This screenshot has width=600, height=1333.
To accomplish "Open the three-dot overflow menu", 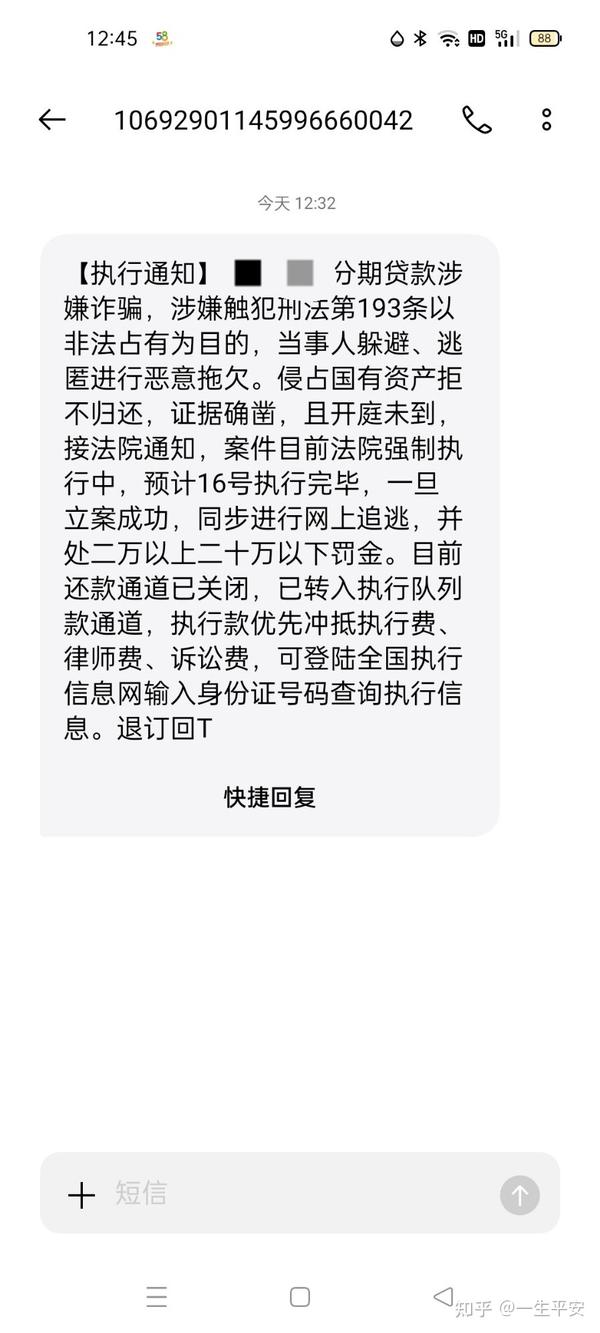I will pos(546,120).
